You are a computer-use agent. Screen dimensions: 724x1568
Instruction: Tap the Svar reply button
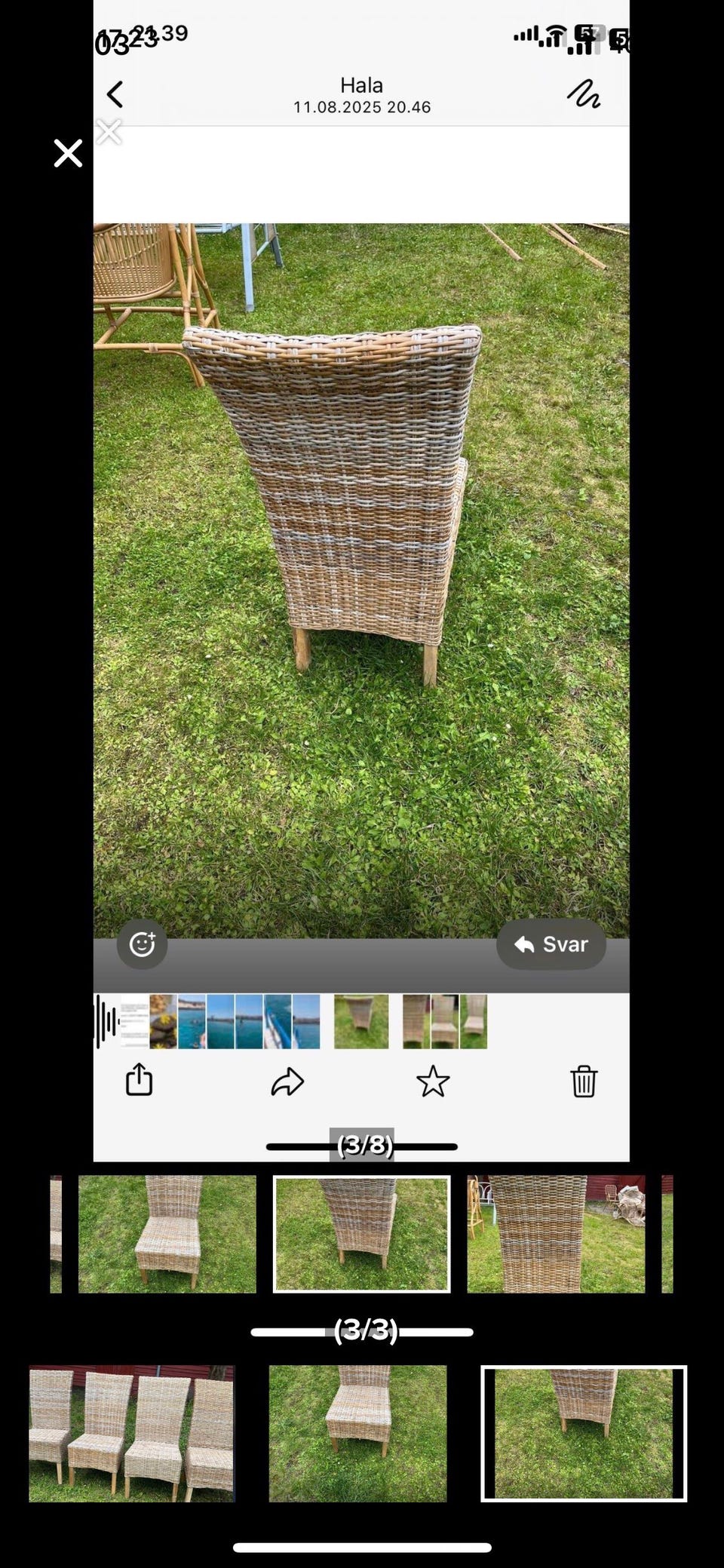click(551, 944)
